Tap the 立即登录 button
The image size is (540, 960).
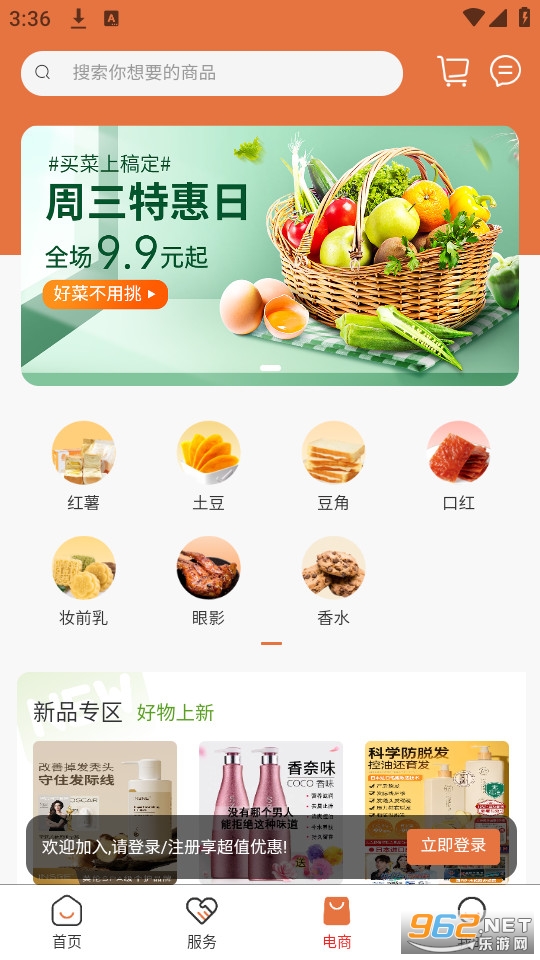click(x=453, y=846)
